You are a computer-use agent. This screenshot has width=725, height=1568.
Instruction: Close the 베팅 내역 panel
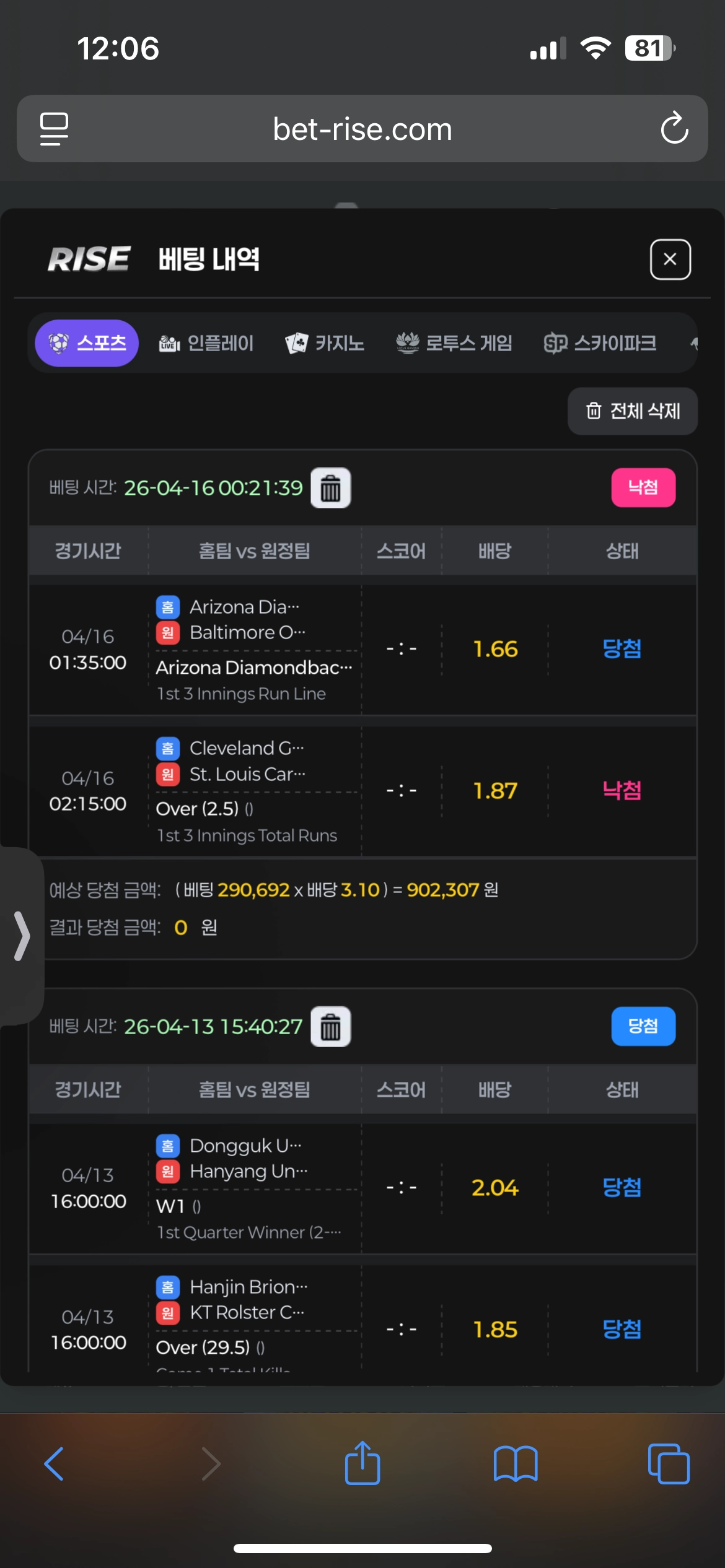click(670, 259)
